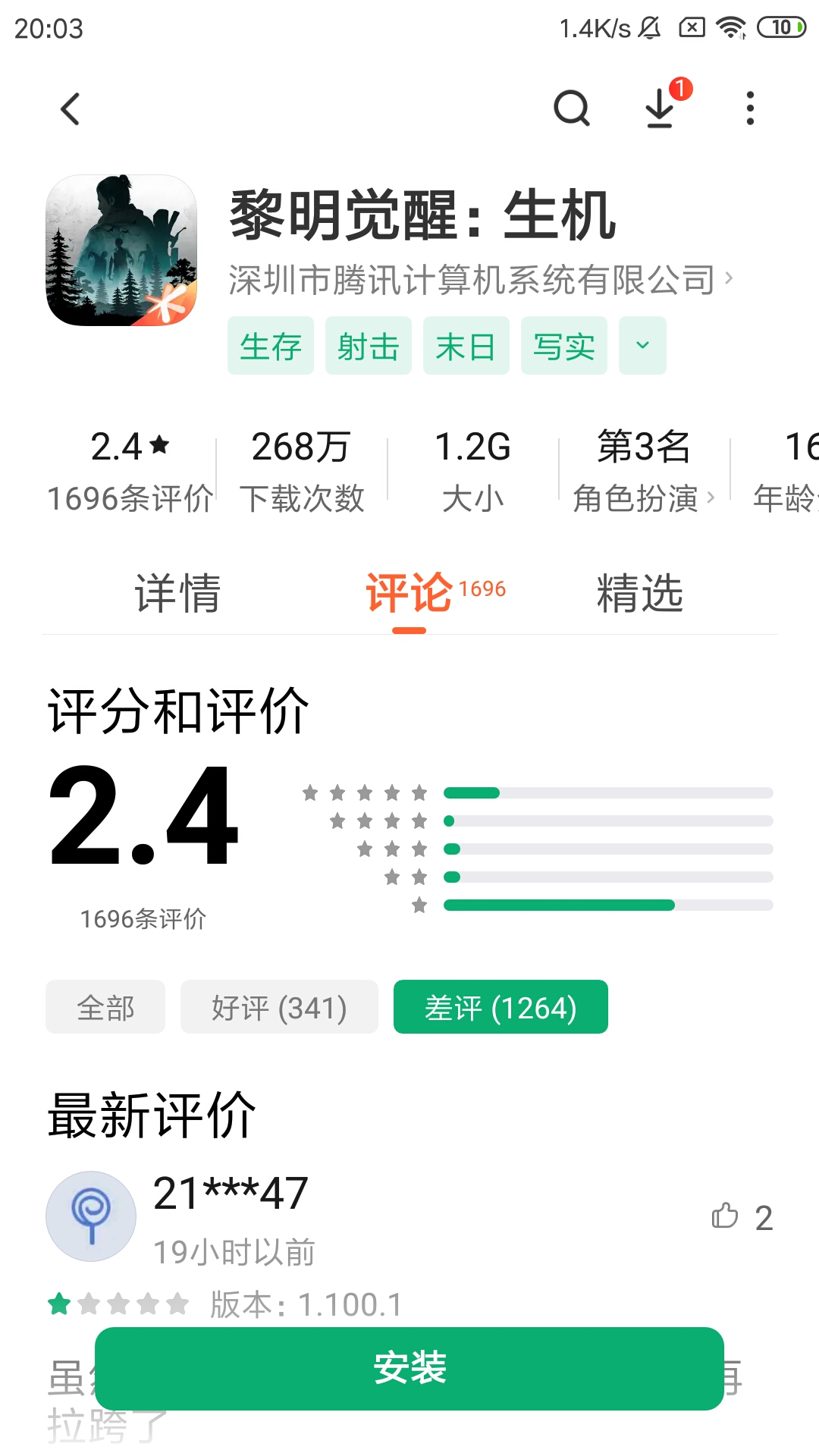Open the downloads manager icon
The width and height of the screenshot is (819, 1456).
(x=661, y=107)
